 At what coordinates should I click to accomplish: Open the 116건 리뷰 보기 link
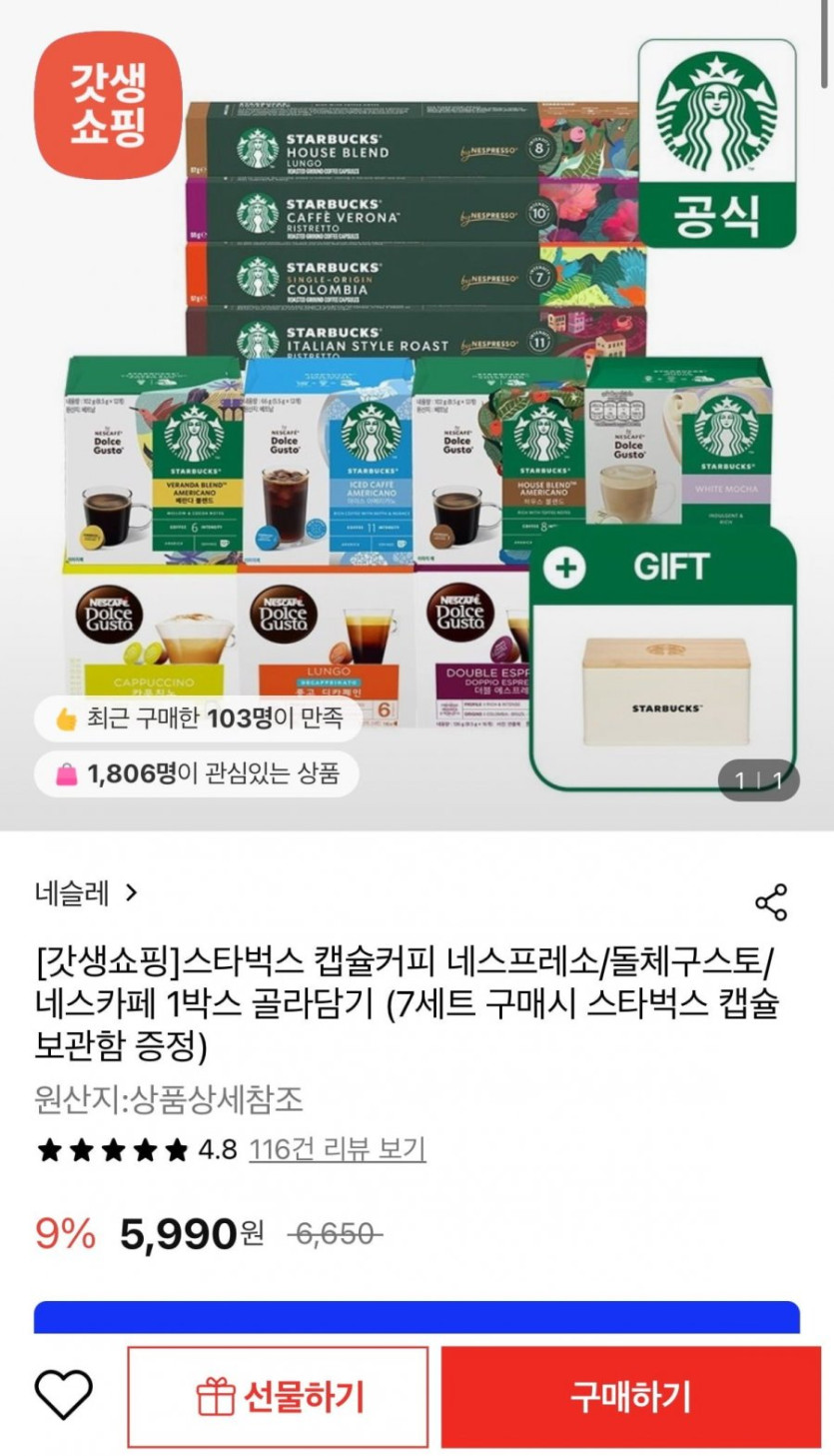coord(337,1149)
